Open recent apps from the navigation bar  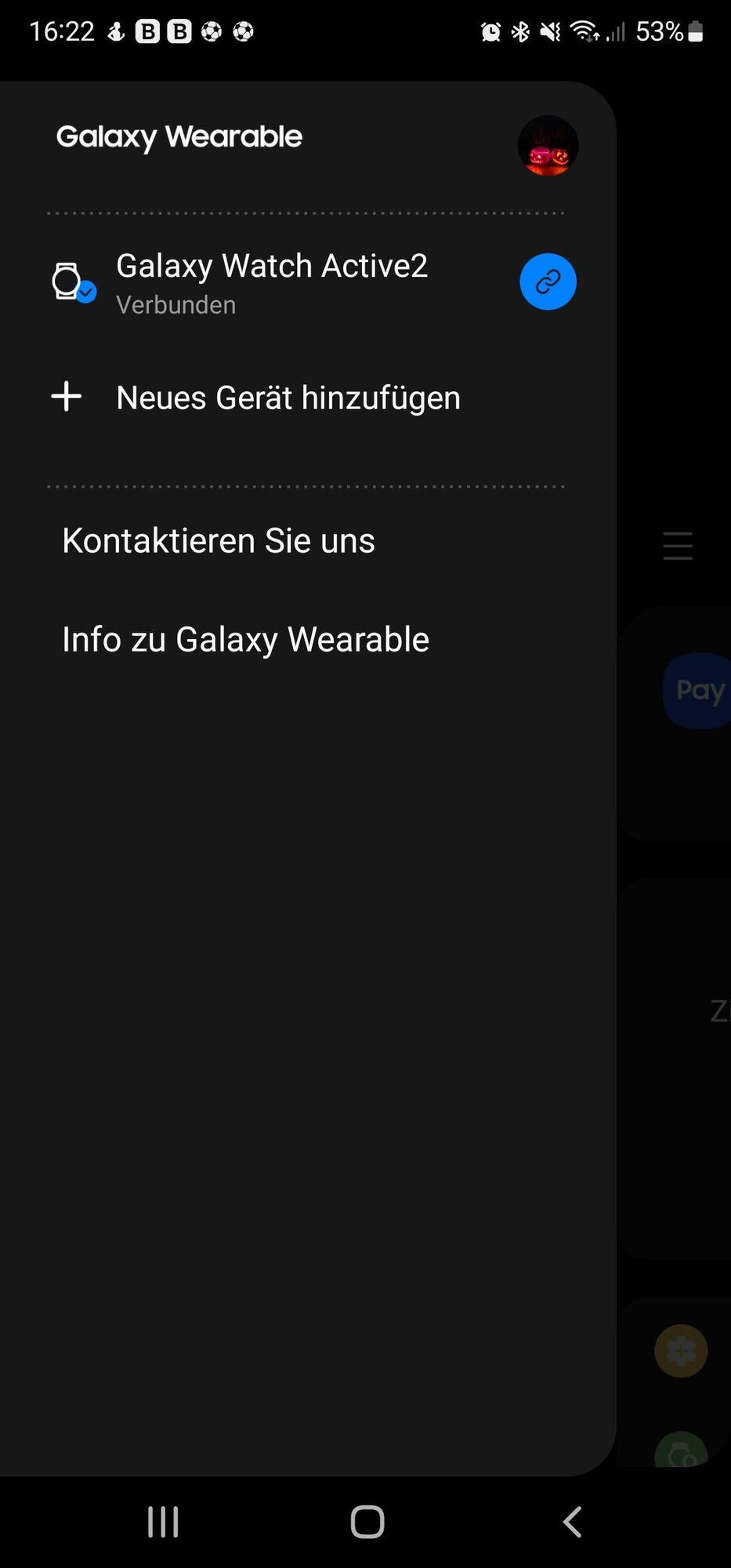point(163,1522)
